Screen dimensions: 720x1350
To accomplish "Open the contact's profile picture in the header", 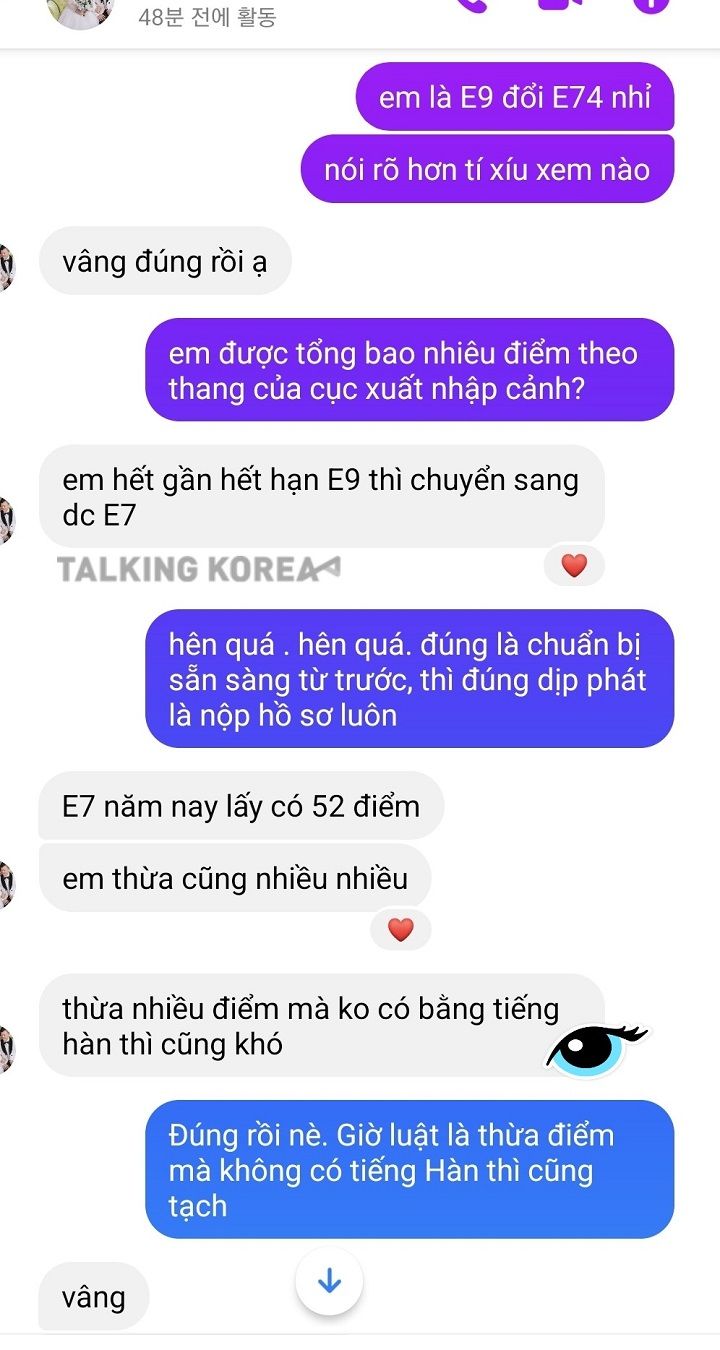I will tap(80, 10).
